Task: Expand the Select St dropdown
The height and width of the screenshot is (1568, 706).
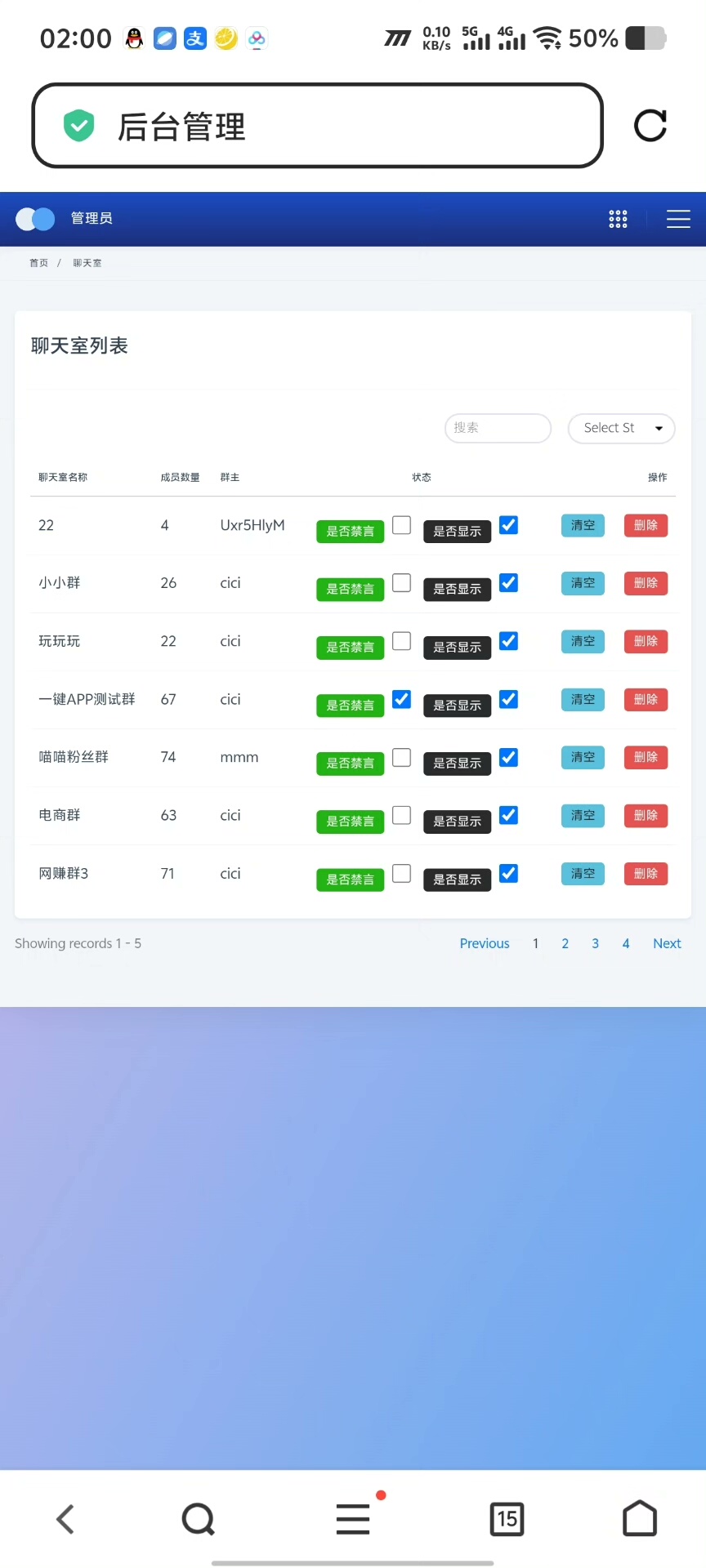Action: (621, 428)
